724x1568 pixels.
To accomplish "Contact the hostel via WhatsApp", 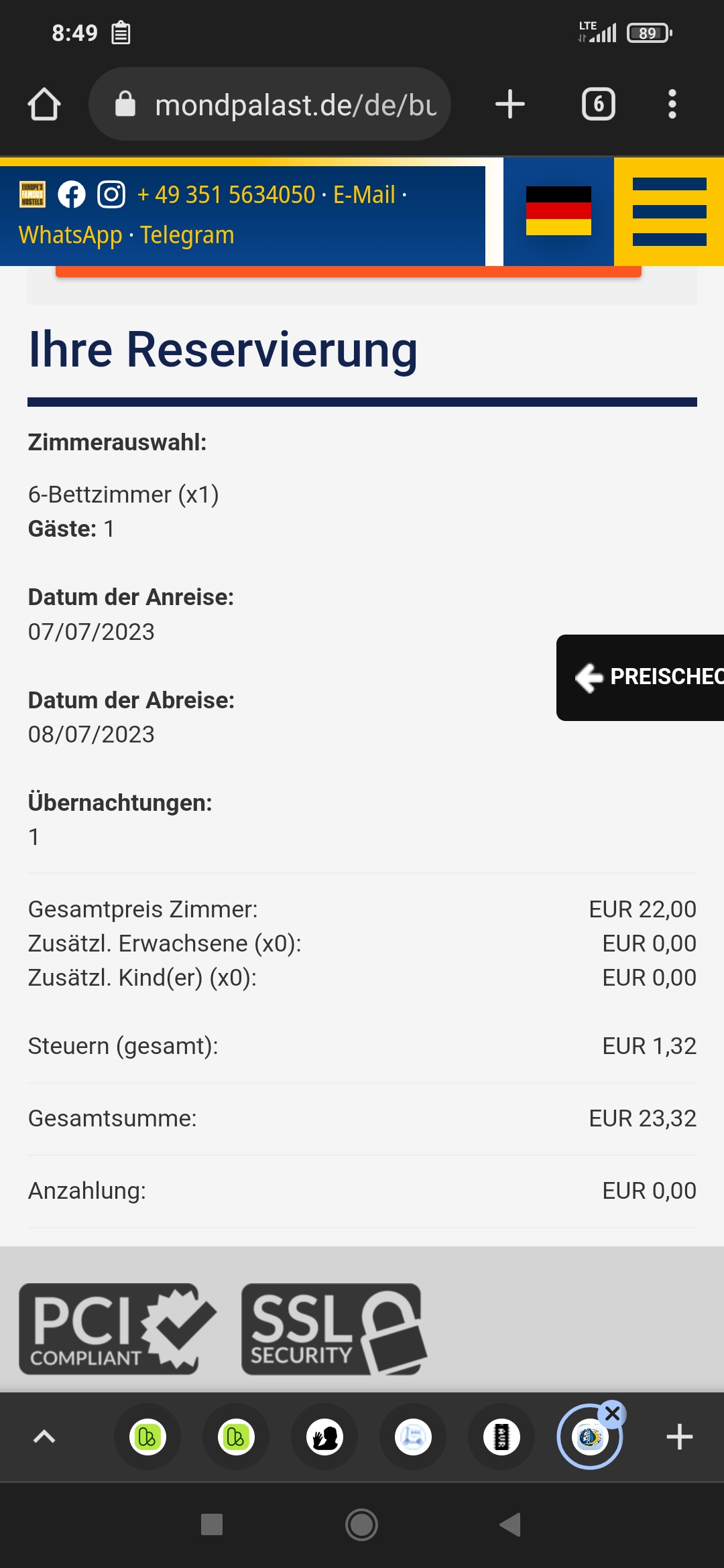I will [70, 235].
